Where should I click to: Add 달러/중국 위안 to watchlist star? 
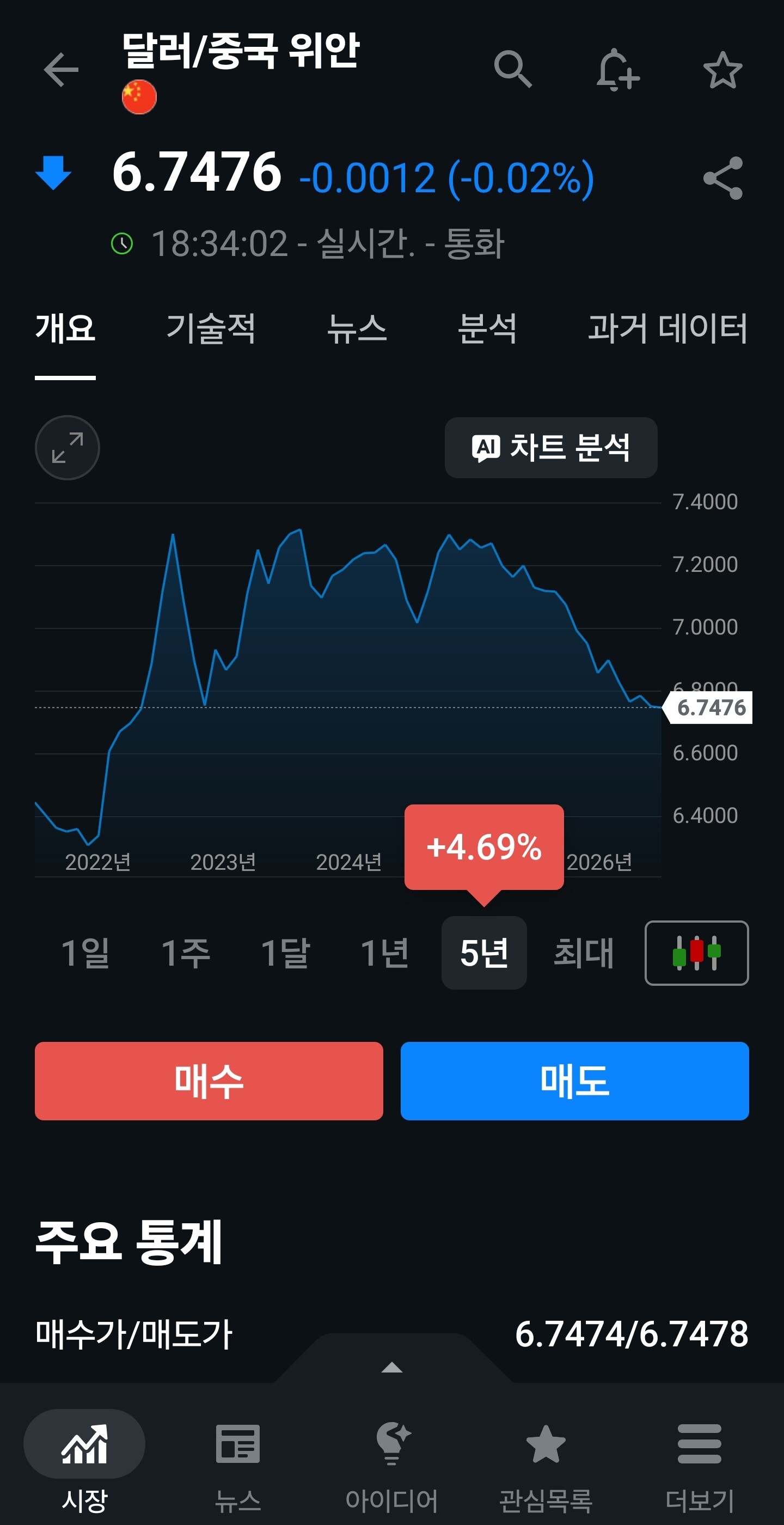pyautogui.click(x=722, y=70)
